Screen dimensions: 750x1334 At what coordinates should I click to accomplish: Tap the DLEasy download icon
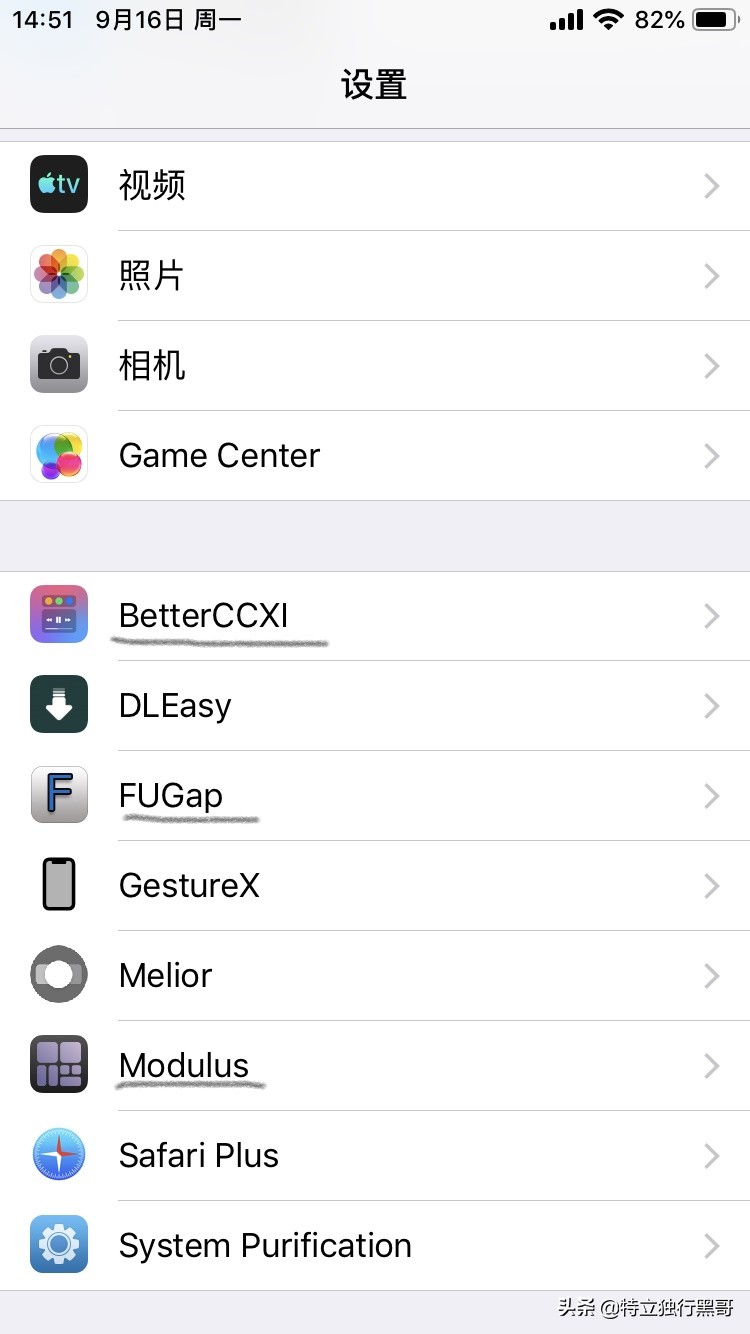(58, 705)
